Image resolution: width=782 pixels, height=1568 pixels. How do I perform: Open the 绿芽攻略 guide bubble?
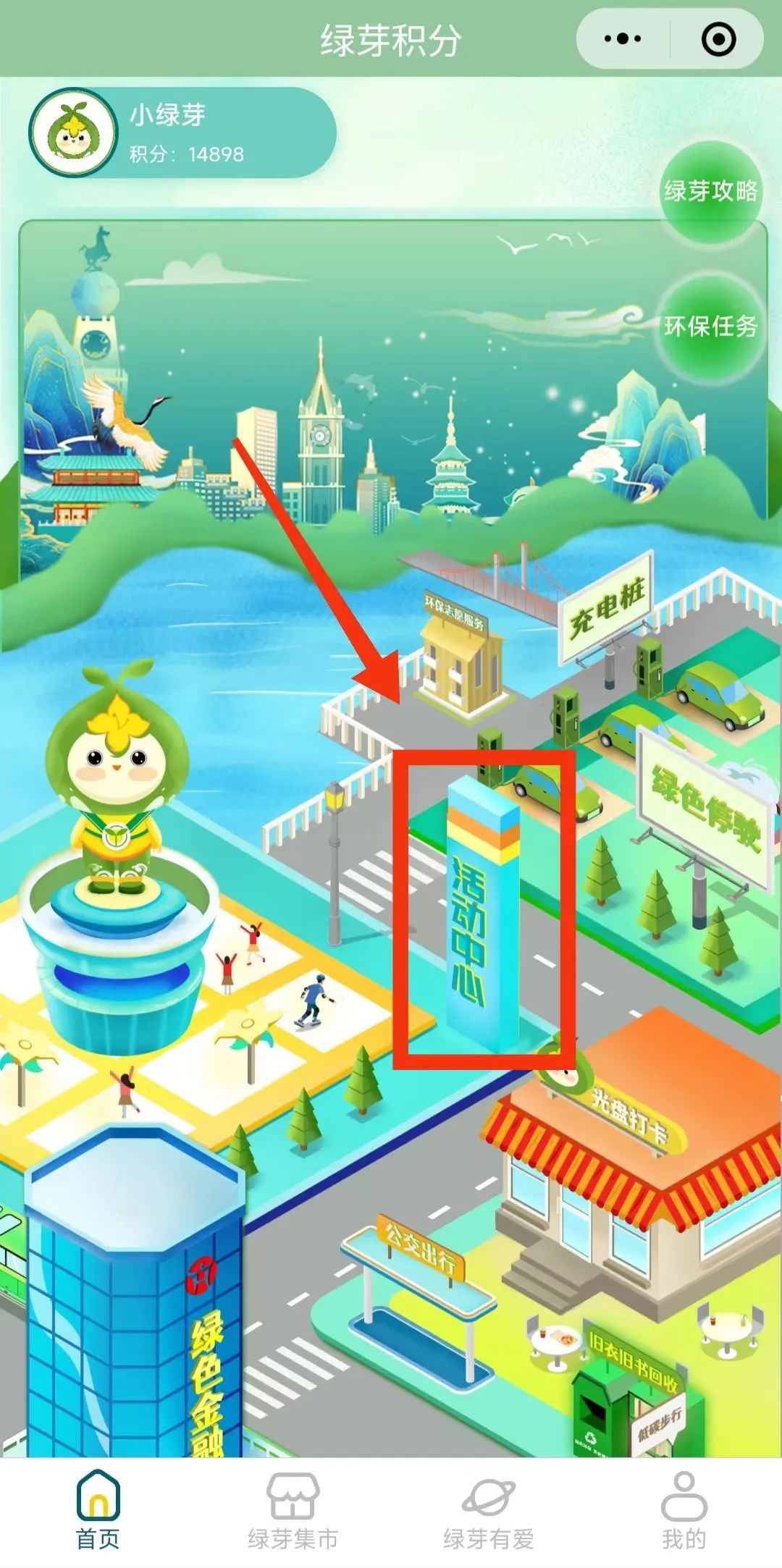click(710, 191)
